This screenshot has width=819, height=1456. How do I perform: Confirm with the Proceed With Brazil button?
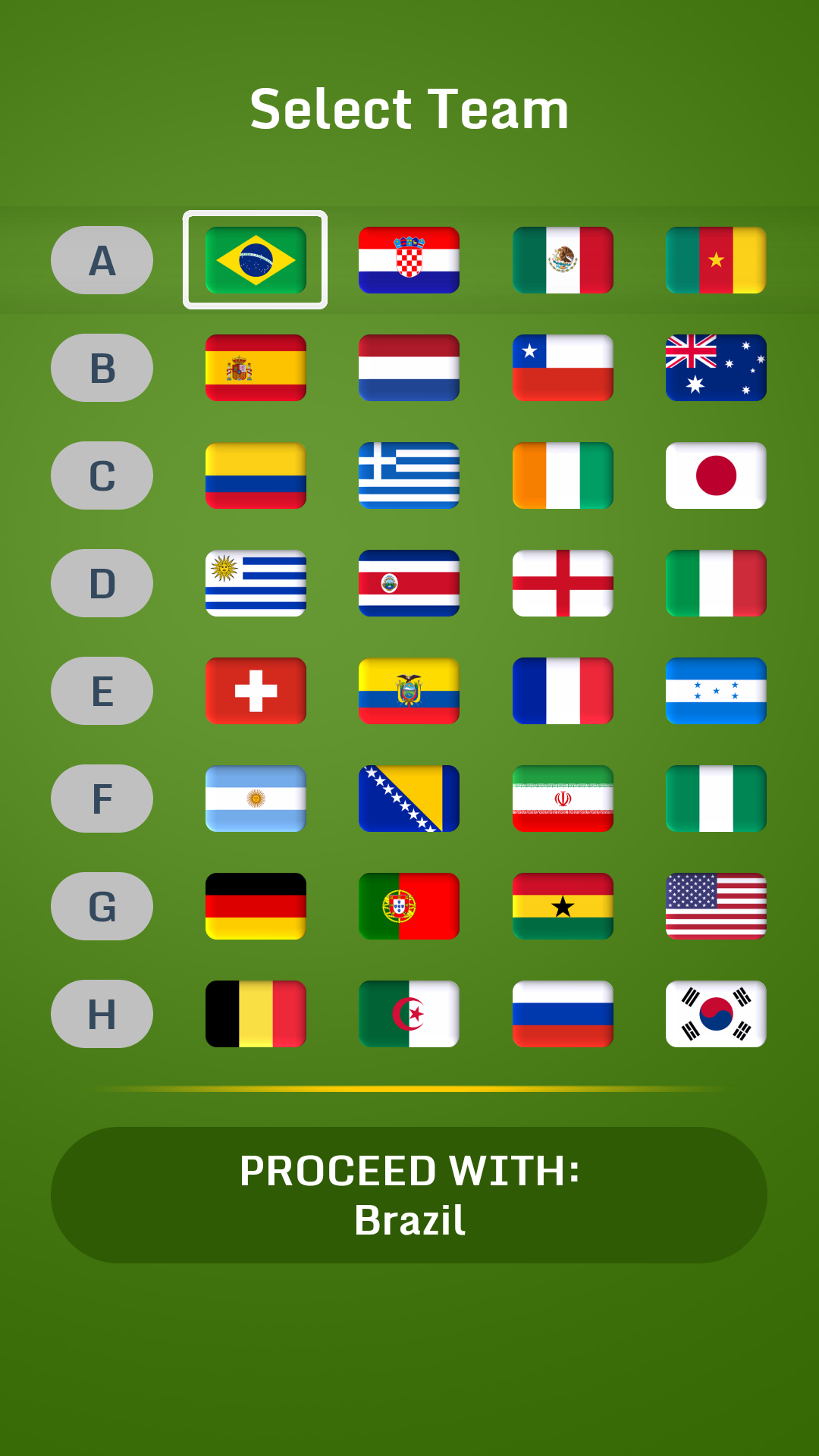tap(409, 1194)
